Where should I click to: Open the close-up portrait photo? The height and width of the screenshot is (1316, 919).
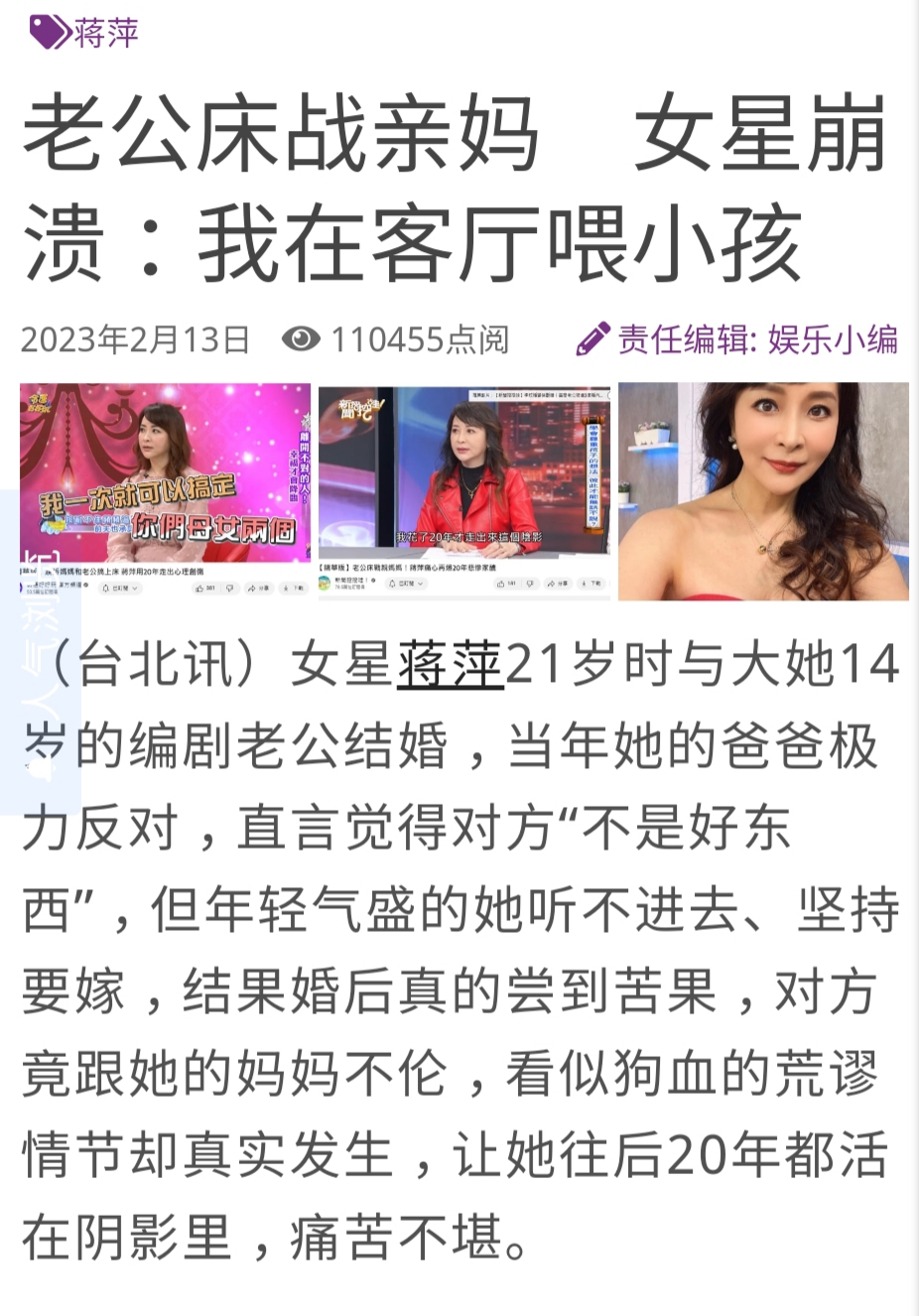click(763, 490)
